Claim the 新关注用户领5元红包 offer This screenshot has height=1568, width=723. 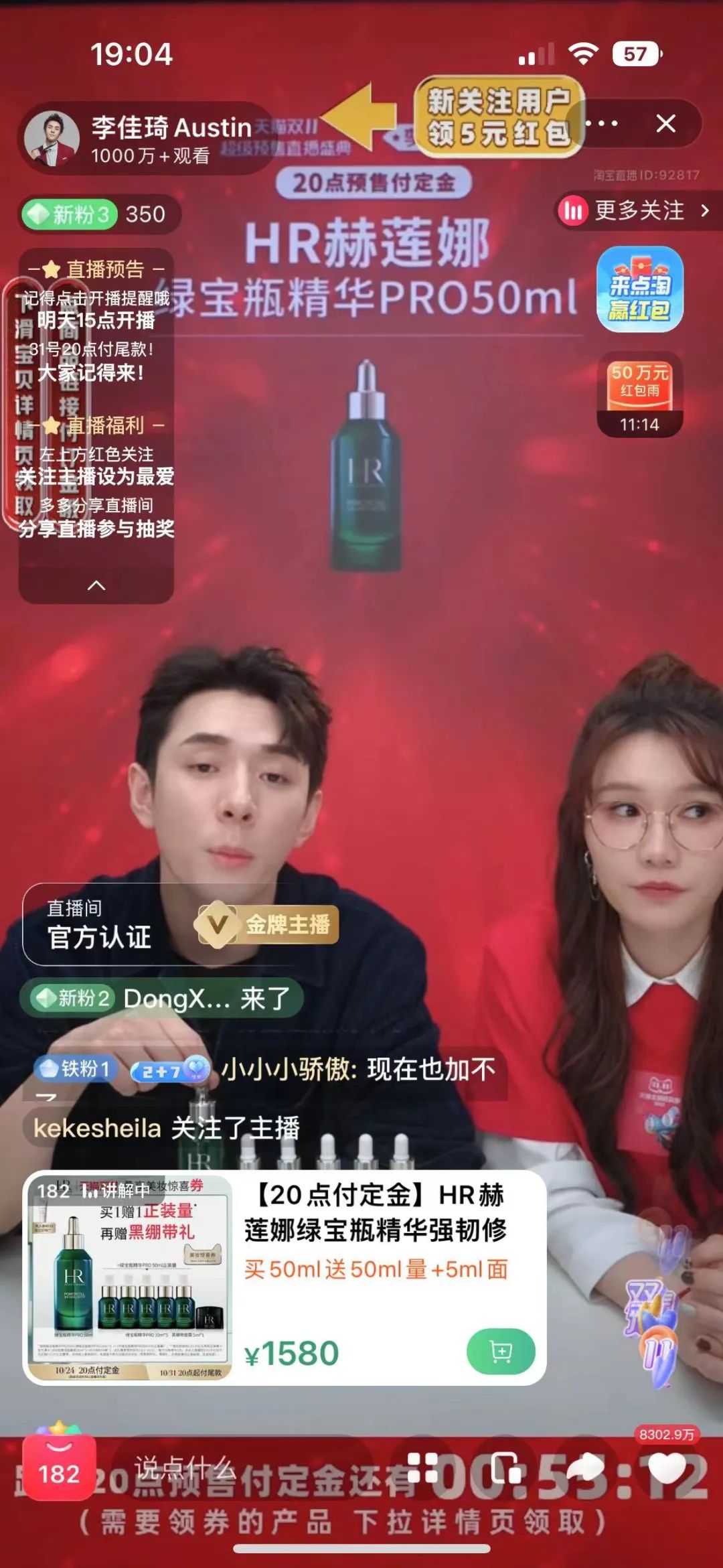499,116
